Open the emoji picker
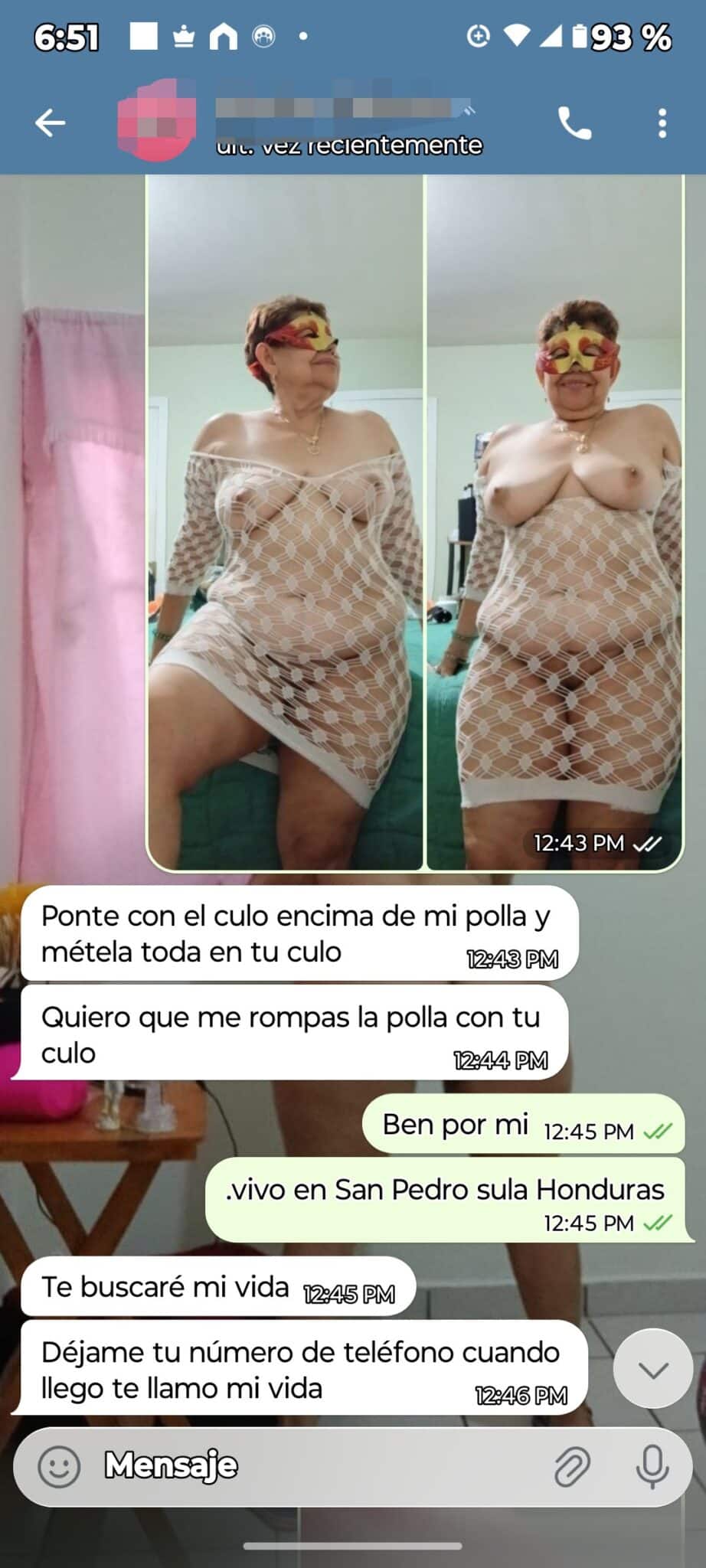The width and height of the screenshot is (706, 1568). tap(59, 1467)
